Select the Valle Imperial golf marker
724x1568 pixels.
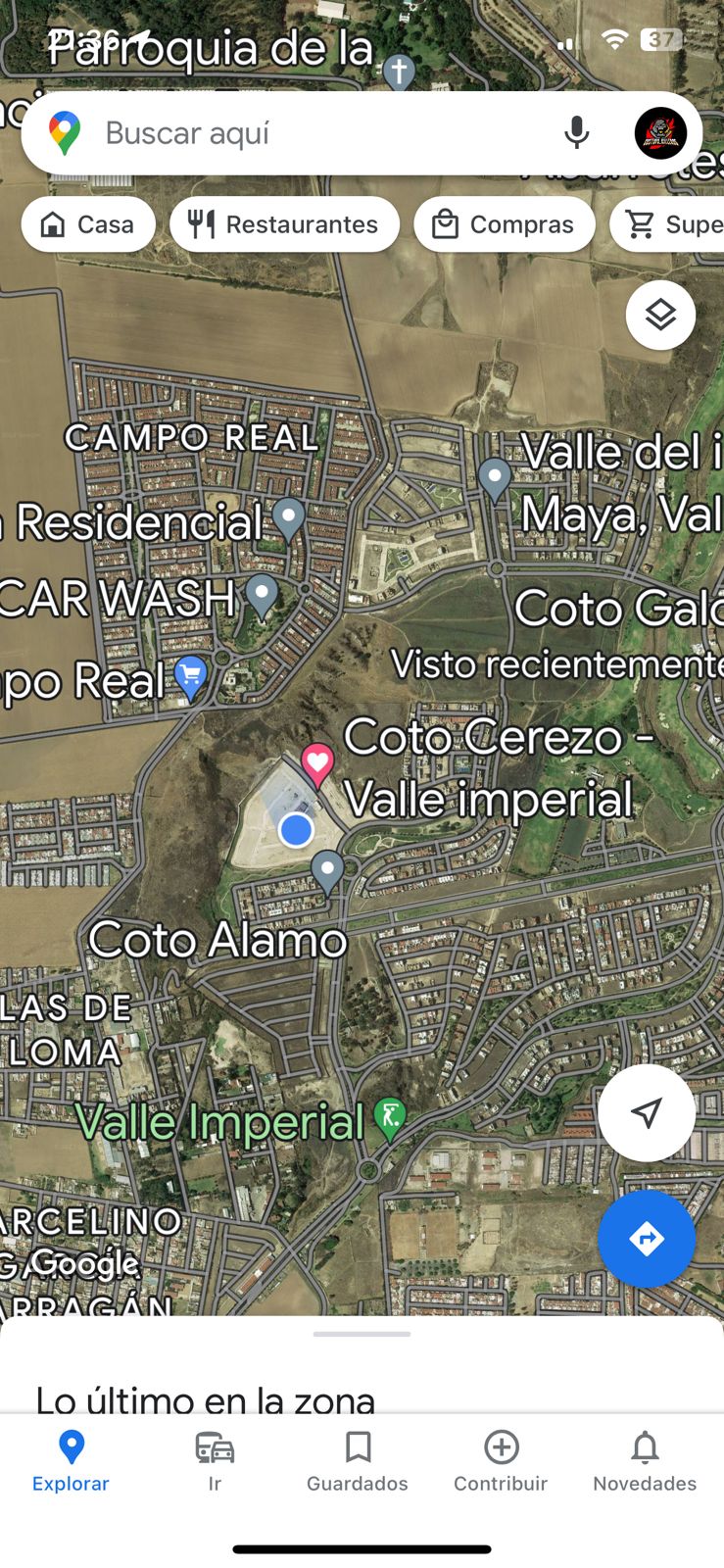tap(390, 1118)
